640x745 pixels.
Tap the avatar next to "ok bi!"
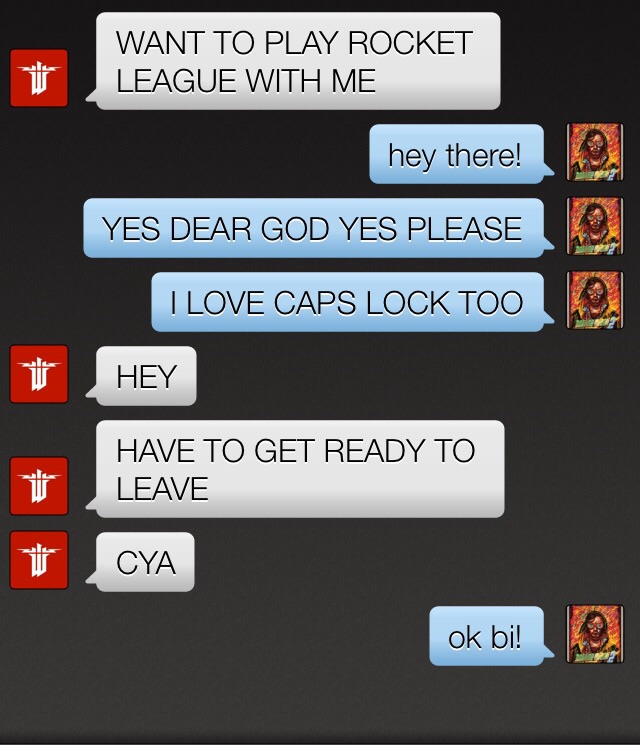594,635
